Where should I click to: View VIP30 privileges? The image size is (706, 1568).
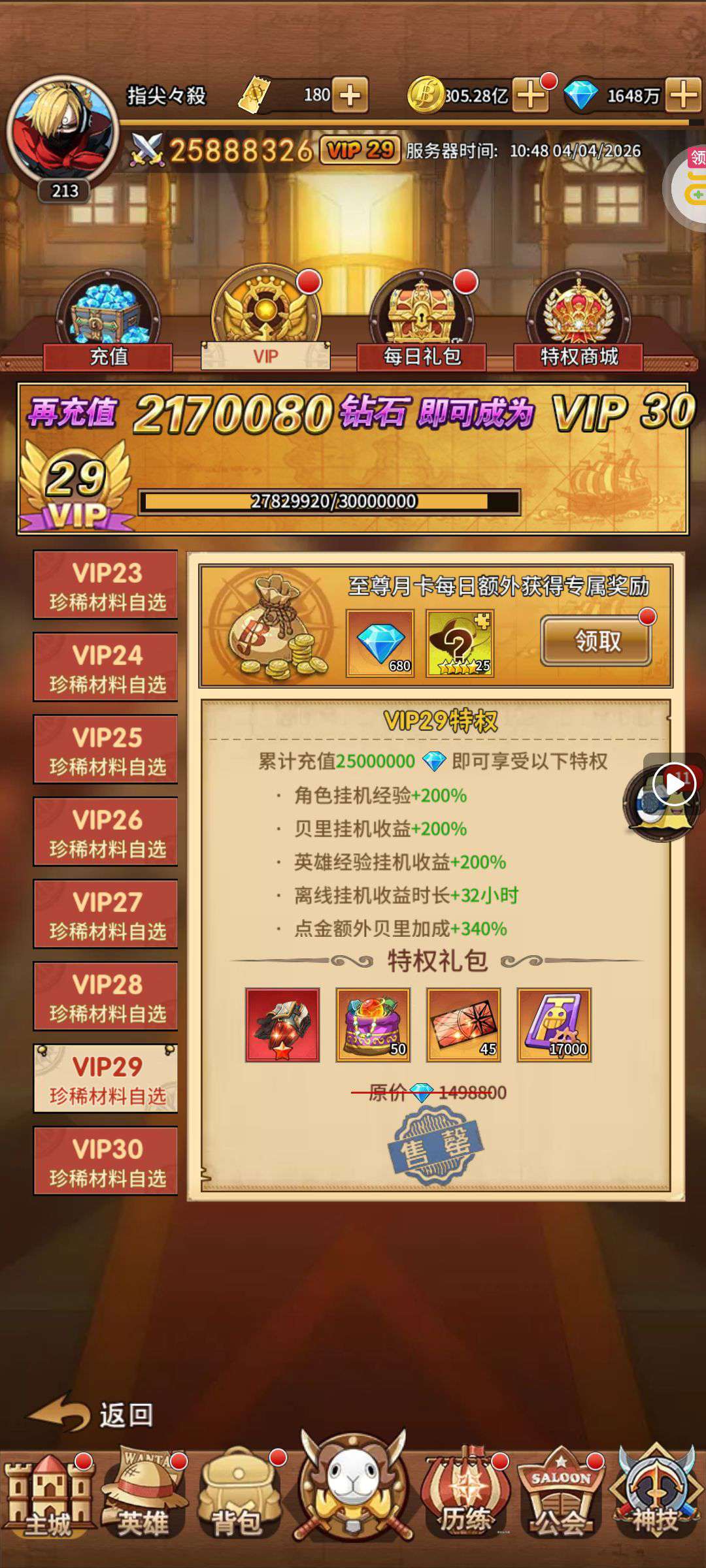[x=106, y=1162]
